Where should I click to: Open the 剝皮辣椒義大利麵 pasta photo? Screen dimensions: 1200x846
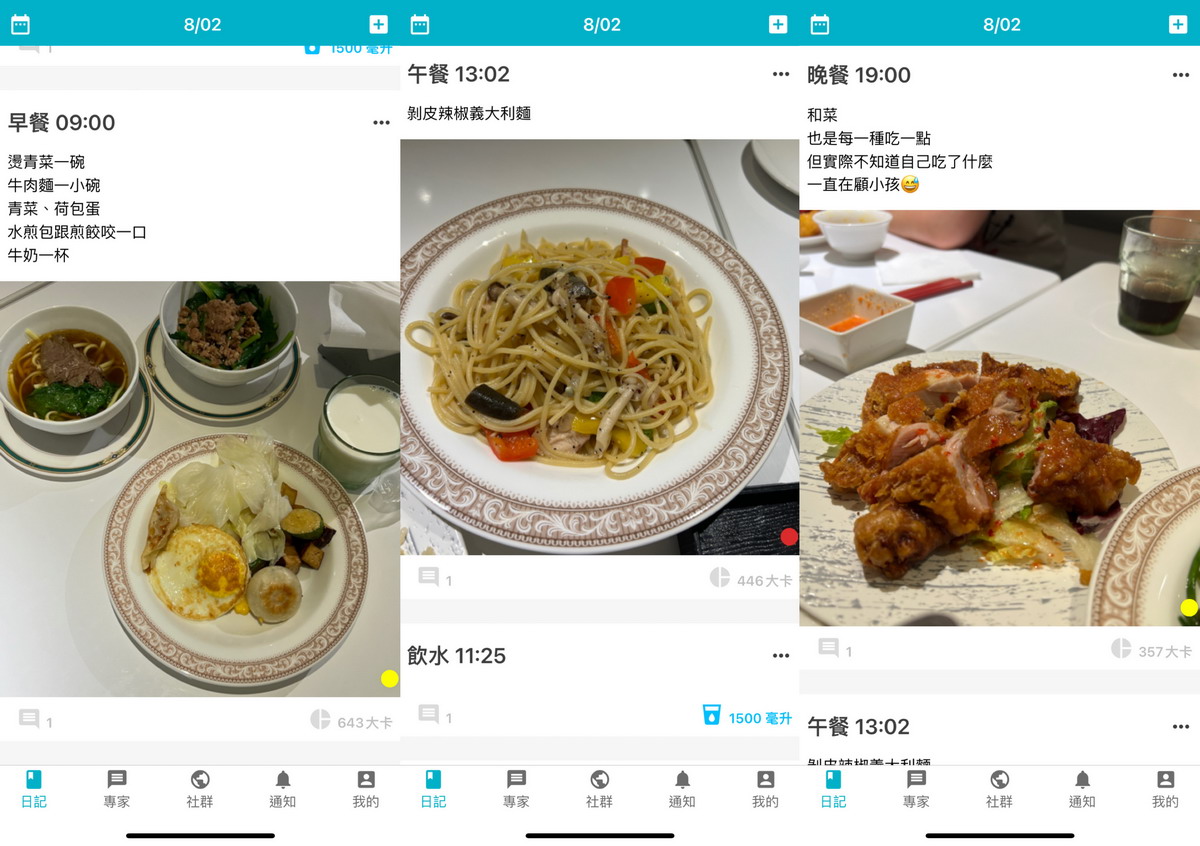click(x=600, y=346)
